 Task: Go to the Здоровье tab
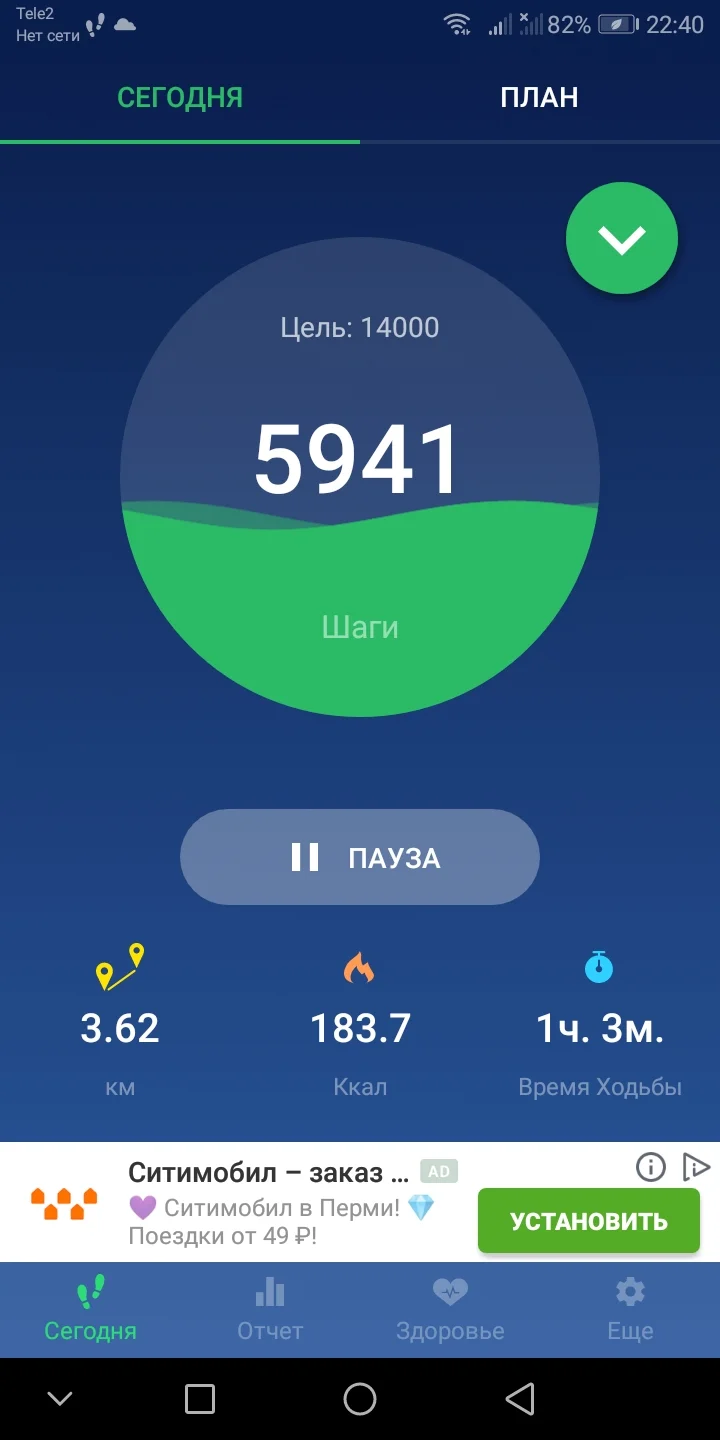[450, 1310]
